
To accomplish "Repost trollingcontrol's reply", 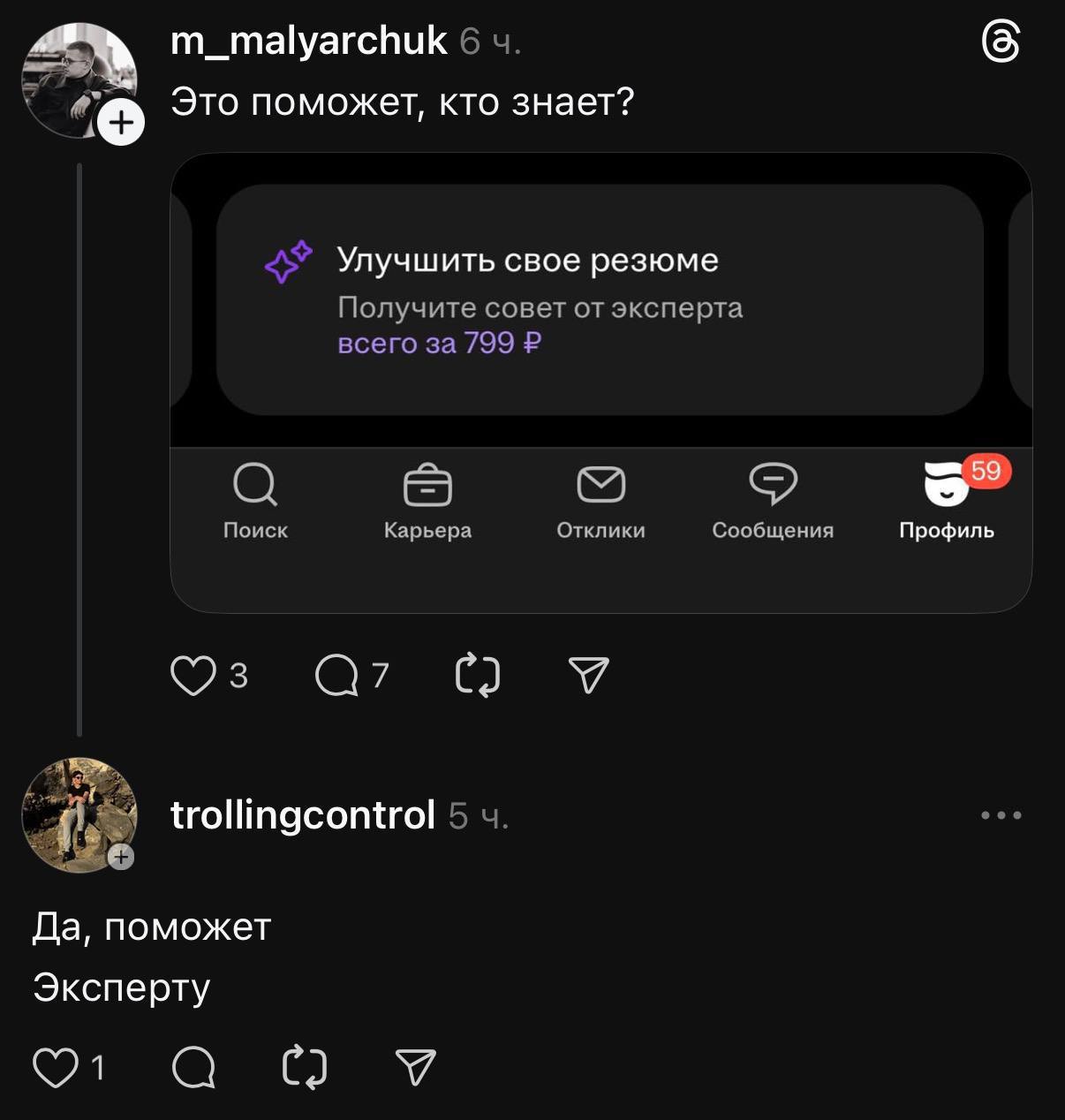I will (x=305, y=1067).
